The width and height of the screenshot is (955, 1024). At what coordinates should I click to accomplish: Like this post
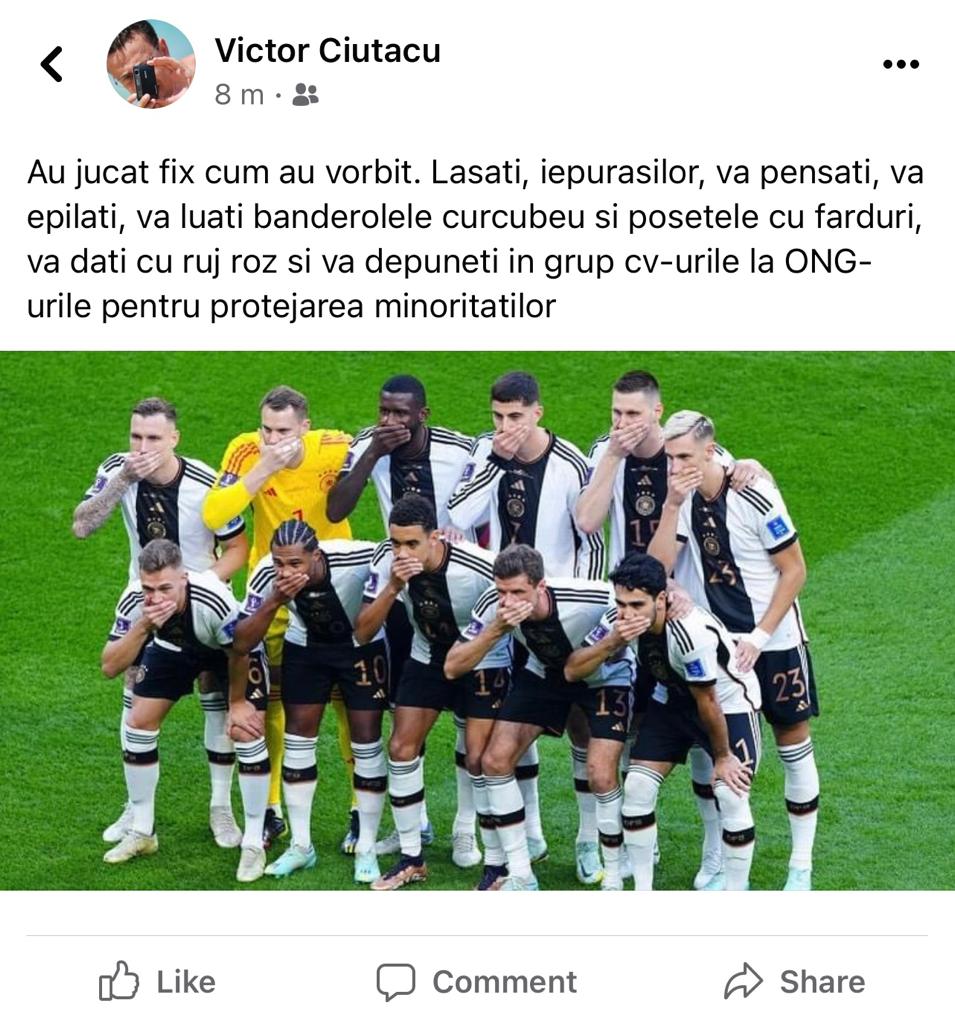coord(158,981)
